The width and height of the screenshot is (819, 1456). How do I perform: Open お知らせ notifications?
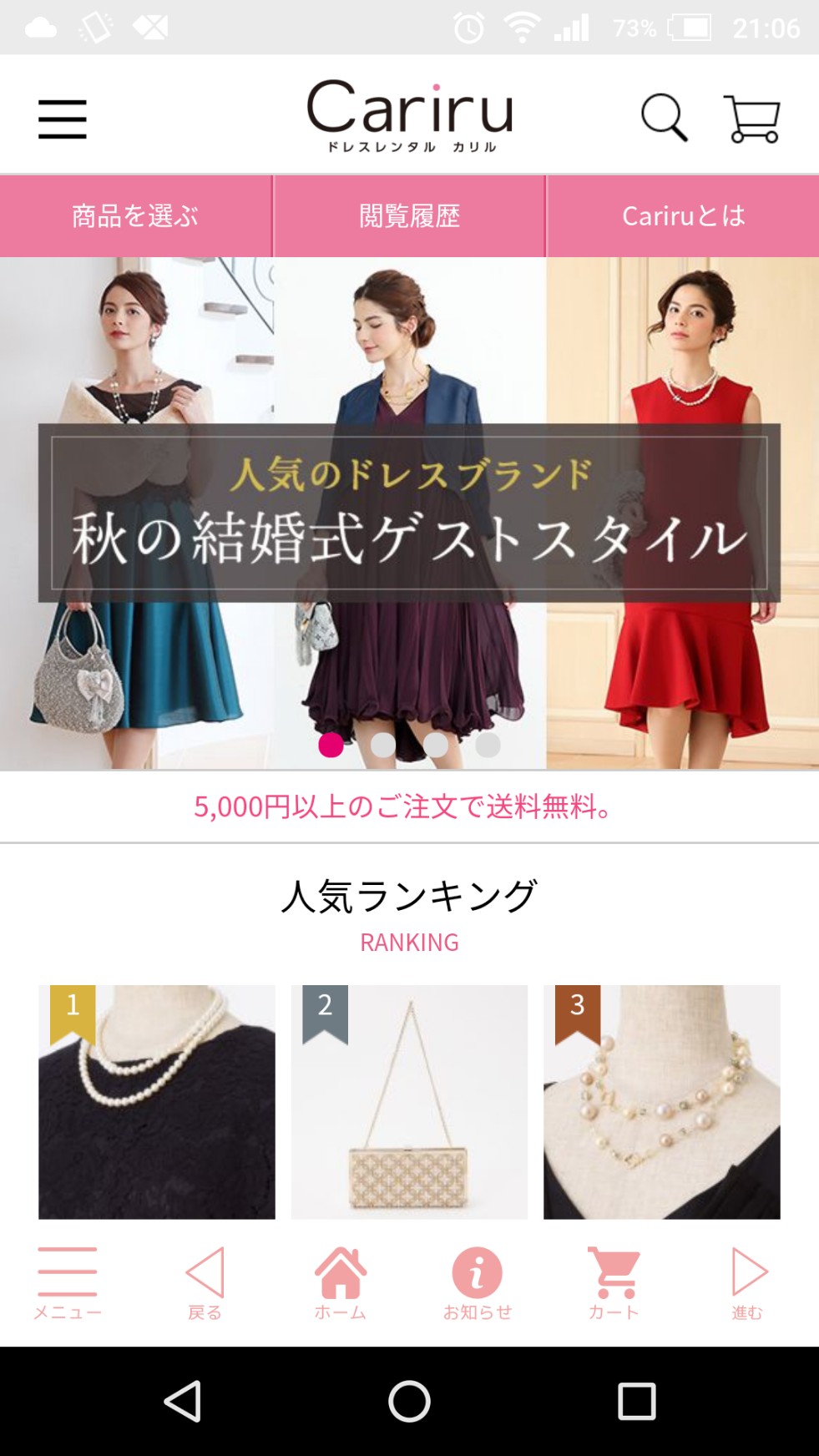[x=477, y=1283]
